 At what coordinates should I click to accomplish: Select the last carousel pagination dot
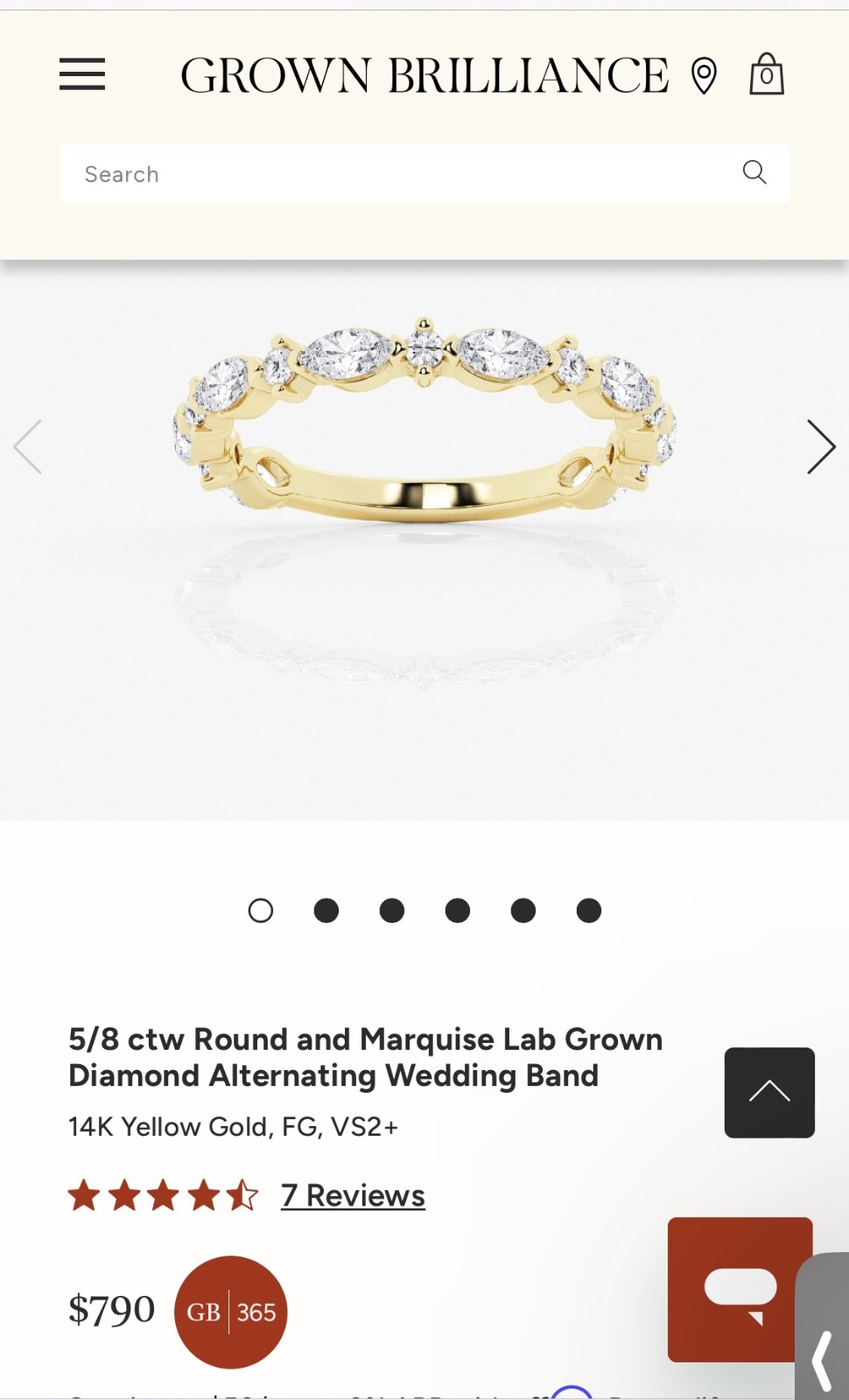(x=588, y=910)
